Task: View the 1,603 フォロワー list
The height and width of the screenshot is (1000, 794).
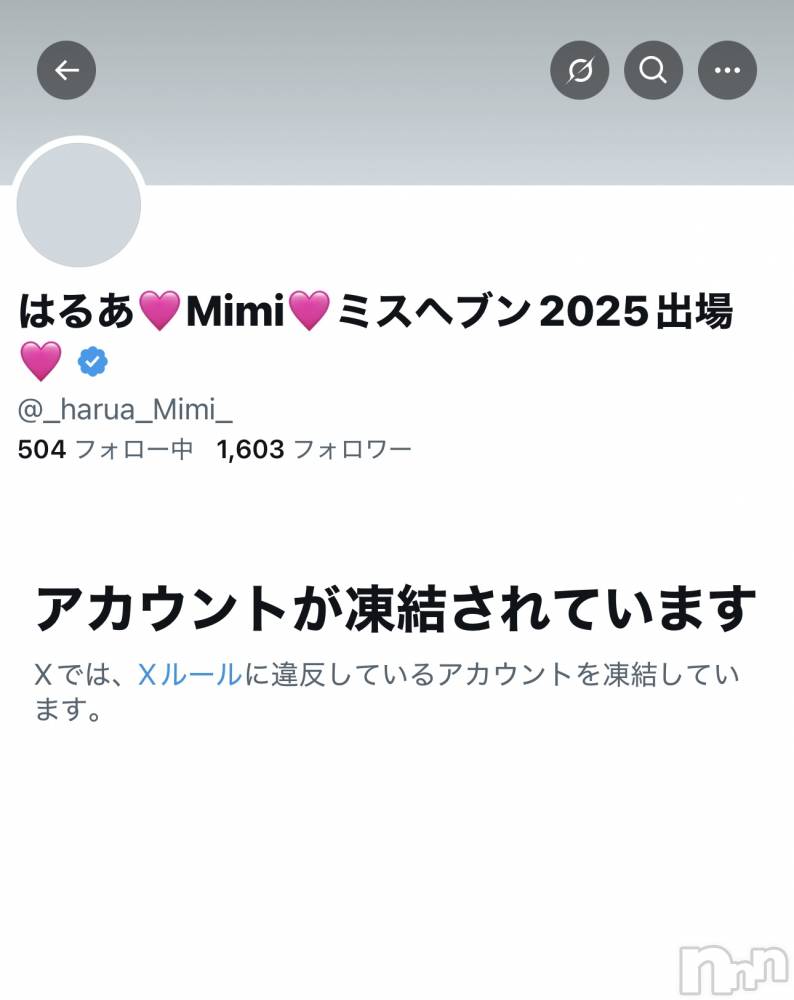Action: (314, 449)
